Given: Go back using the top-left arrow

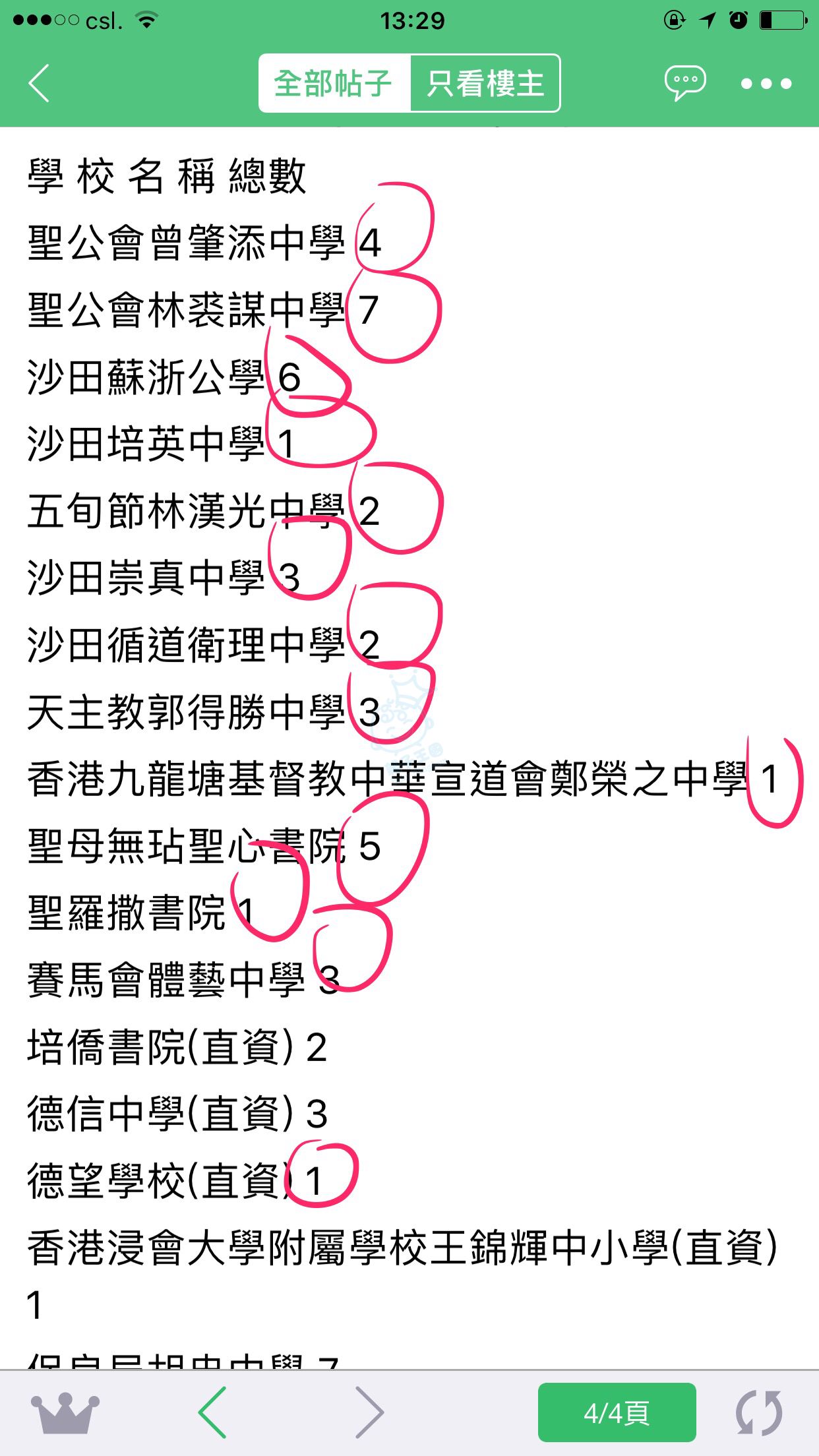Looking at the screenshot, I should click(x=40, y=84).
